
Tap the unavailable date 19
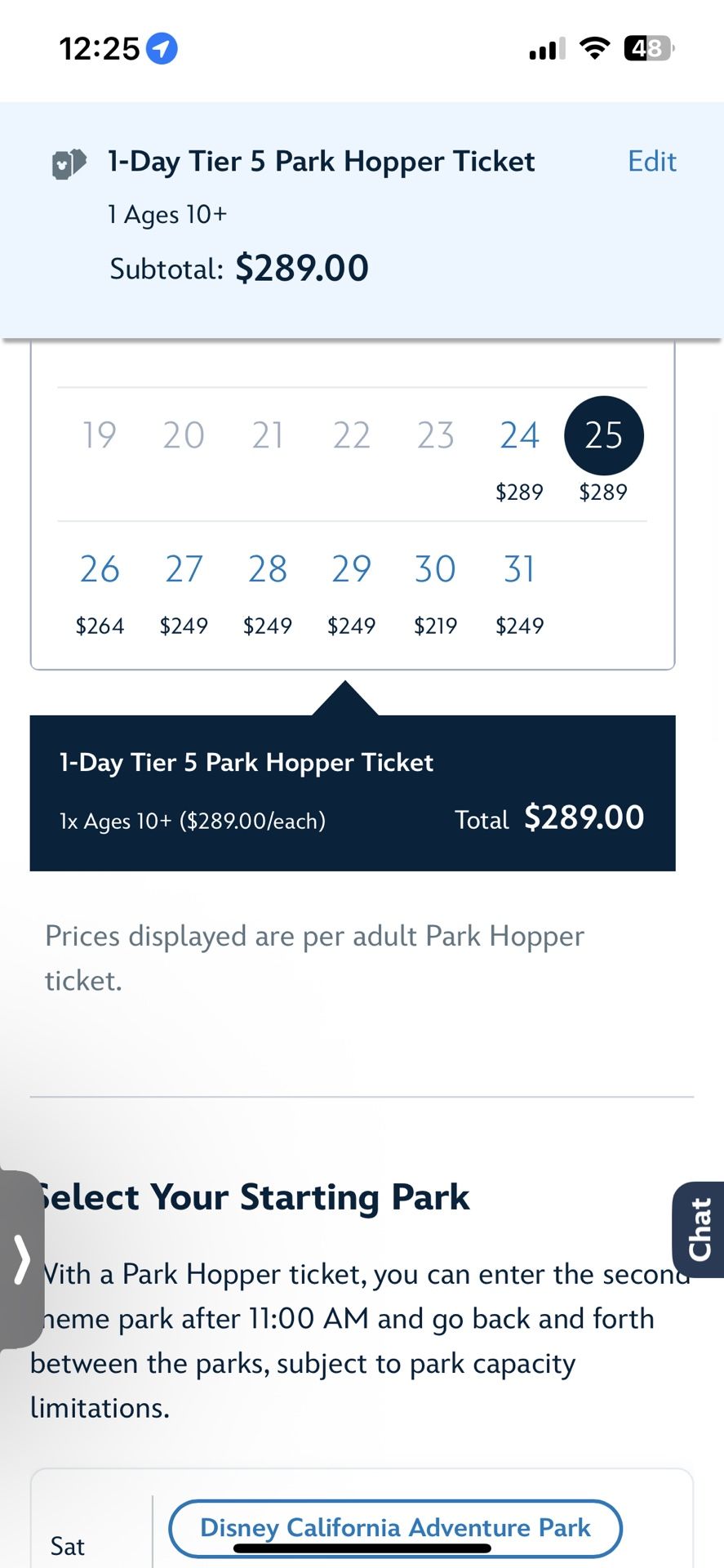pos(100,435)
